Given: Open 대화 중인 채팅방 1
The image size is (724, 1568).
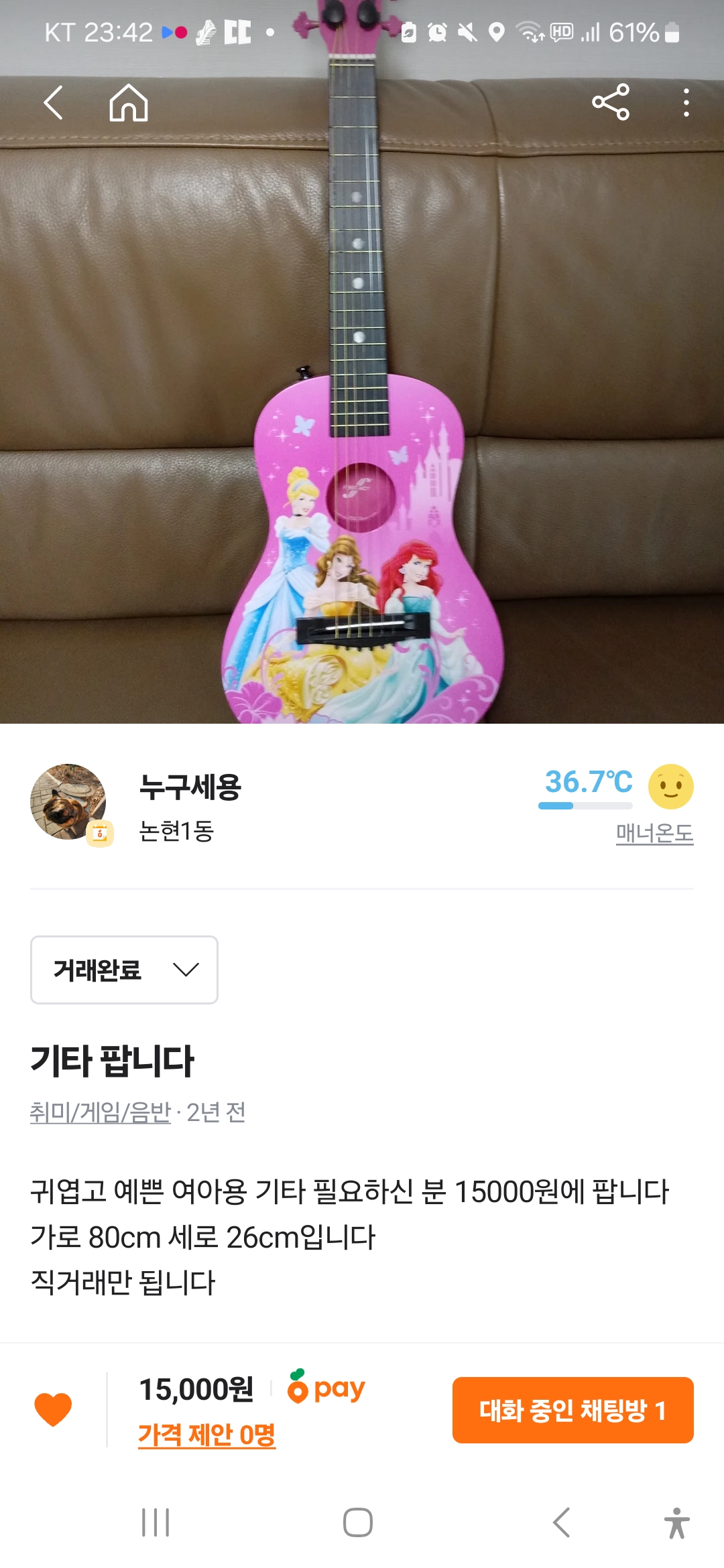Looking at the screenshot, I should coord(572,1410).
